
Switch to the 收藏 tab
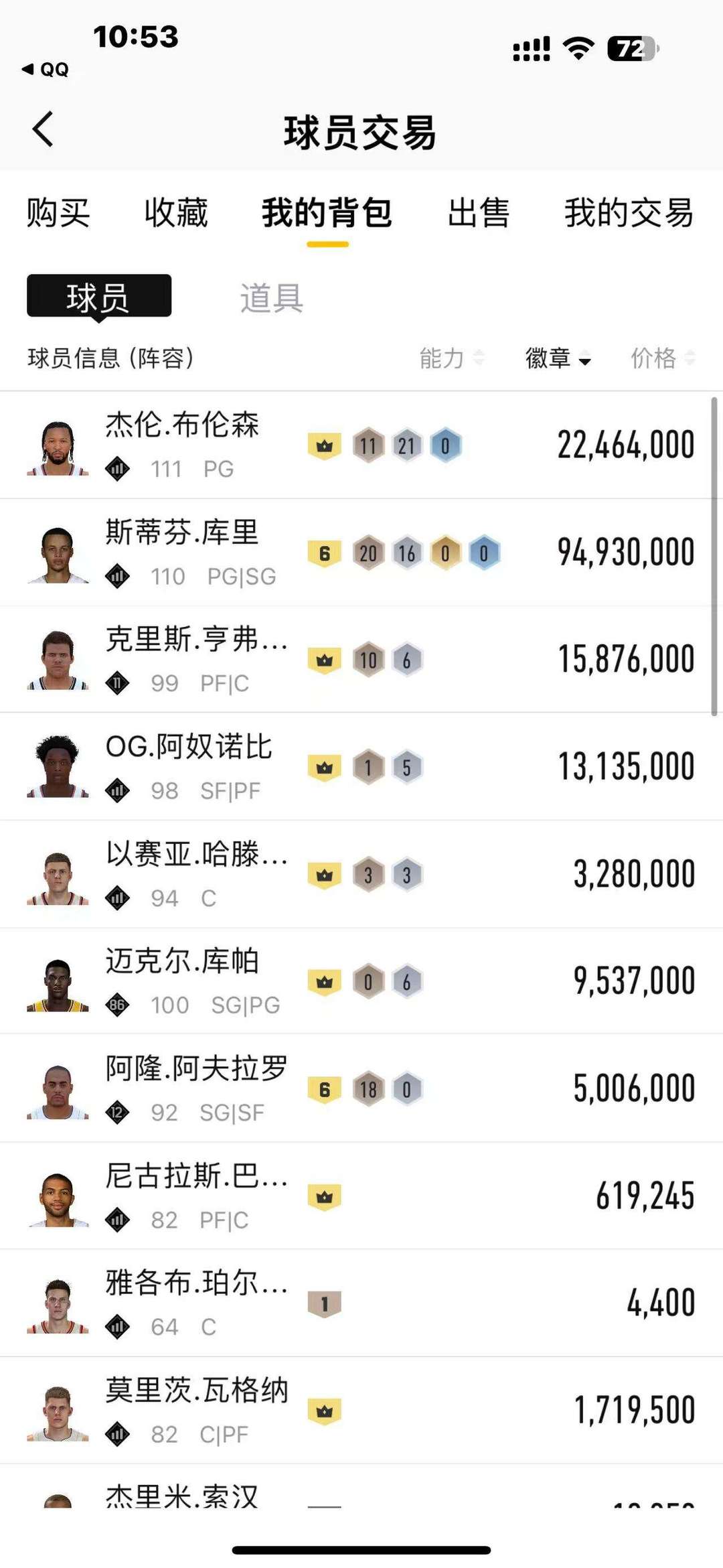176,213
